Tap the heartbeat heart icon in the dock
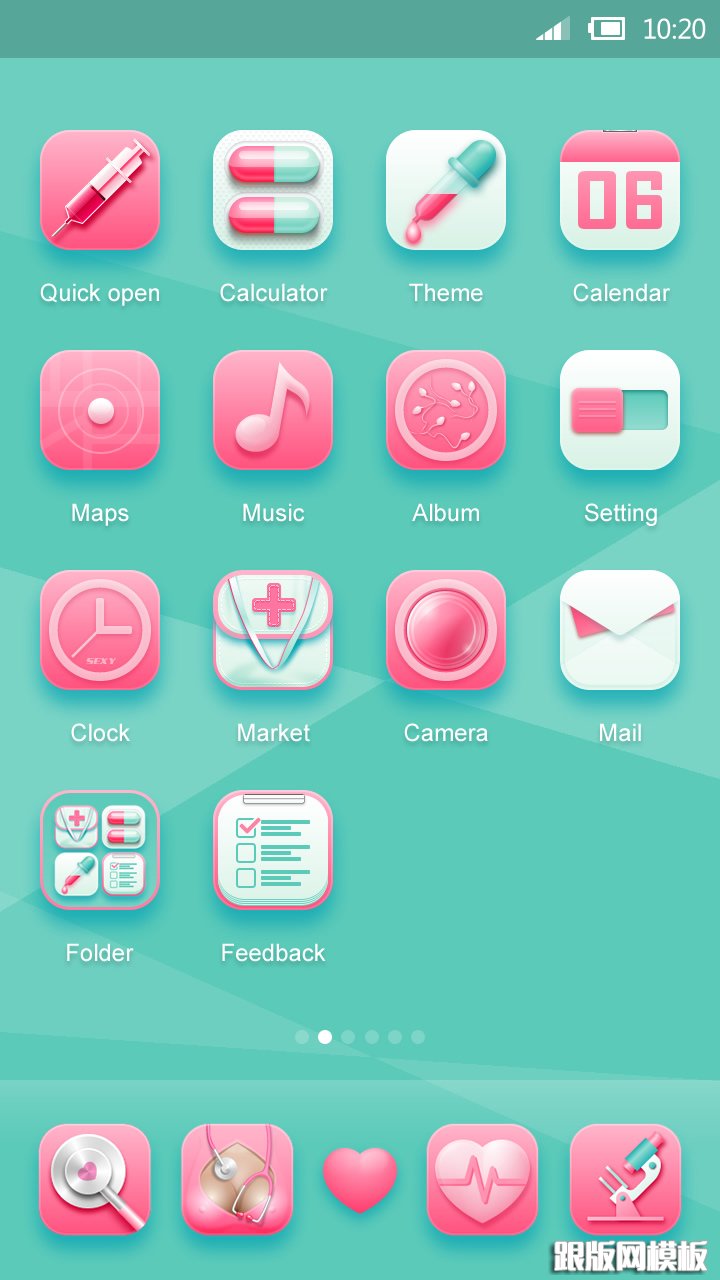Viewport: 720px width, 1280px height. click(482, 1180)
